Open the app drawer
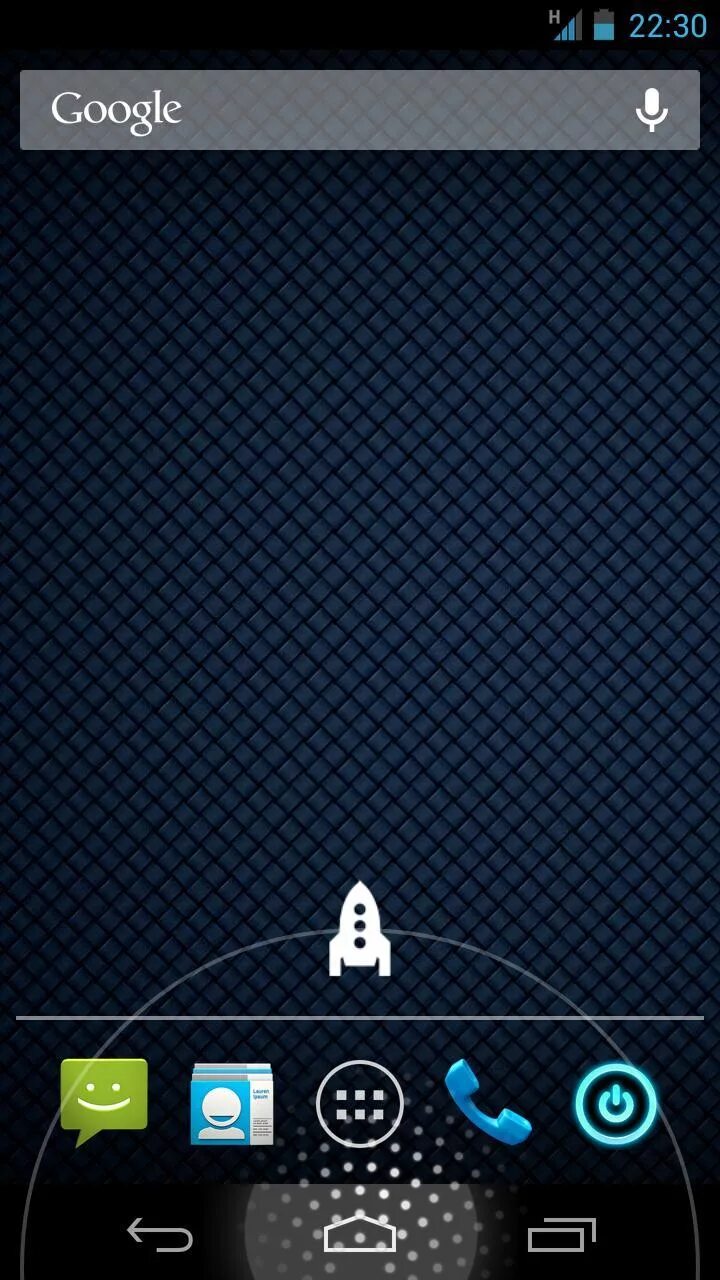Screen dimensions: 720x1280 (x=360, y=1104)
